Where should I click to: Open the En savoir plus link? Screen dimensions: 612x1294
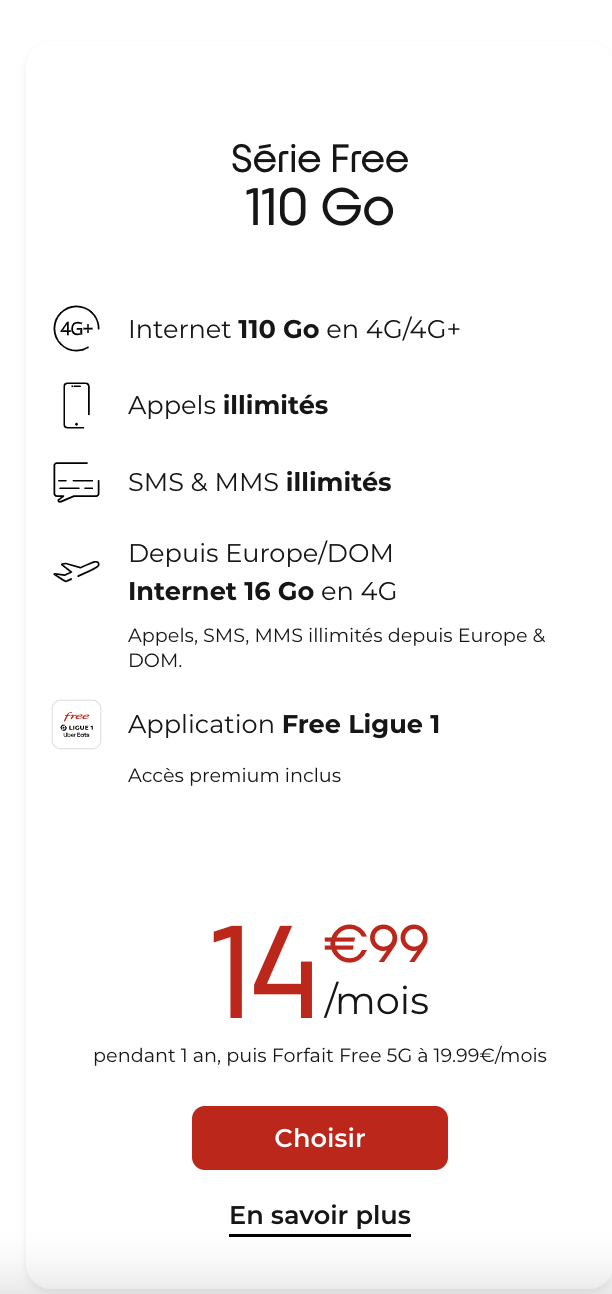(x=320, y=1216)
